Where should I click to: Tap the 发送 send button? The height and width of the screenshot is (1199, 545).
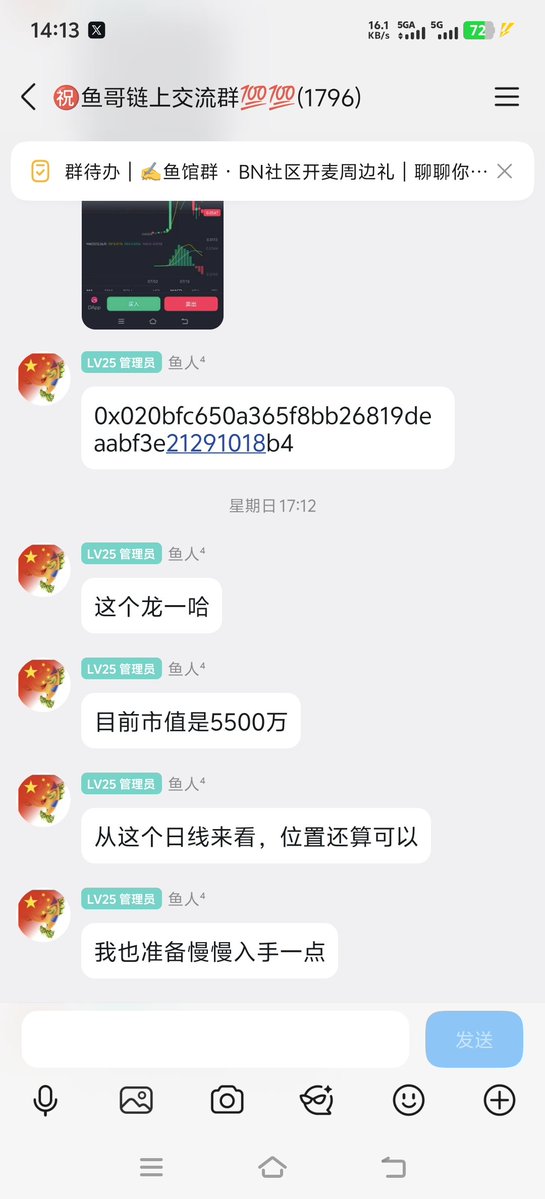474,1039
